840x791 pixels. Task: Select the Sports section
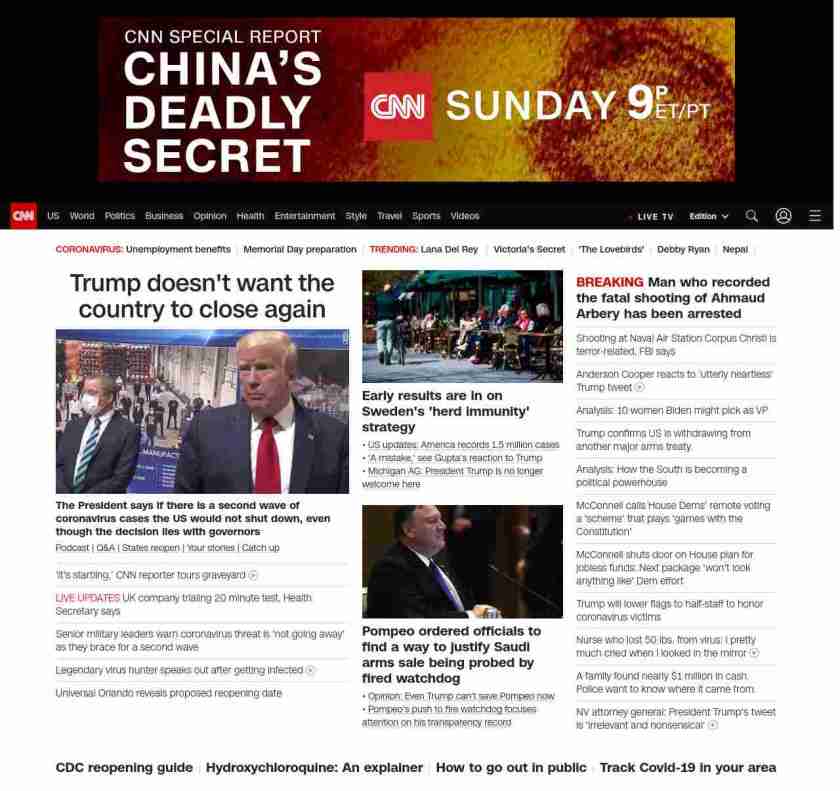click(426, 216)
